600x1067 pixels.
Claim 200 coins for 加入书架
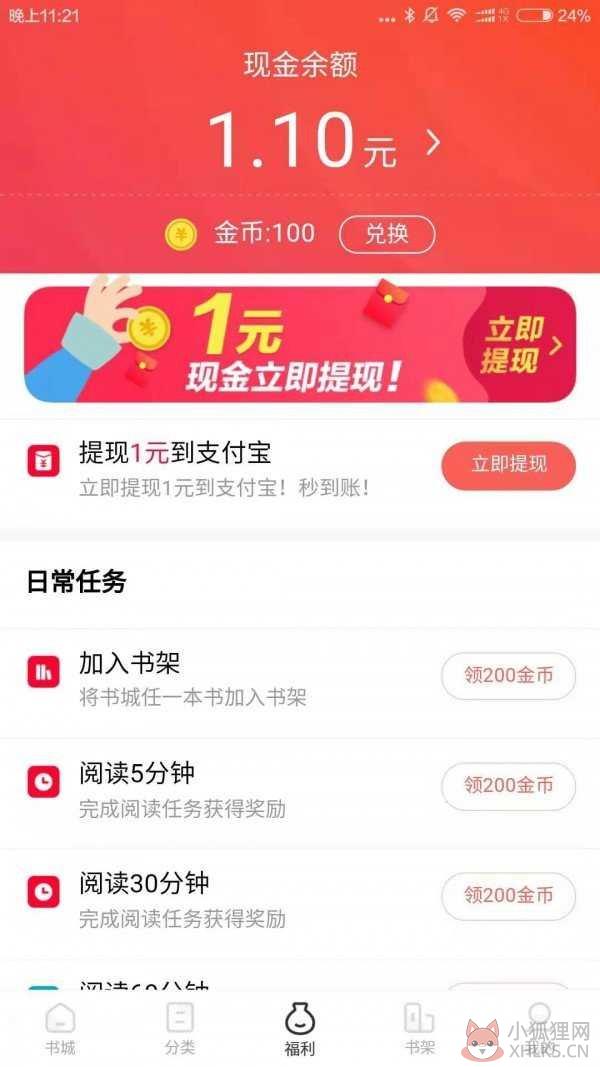509,676
